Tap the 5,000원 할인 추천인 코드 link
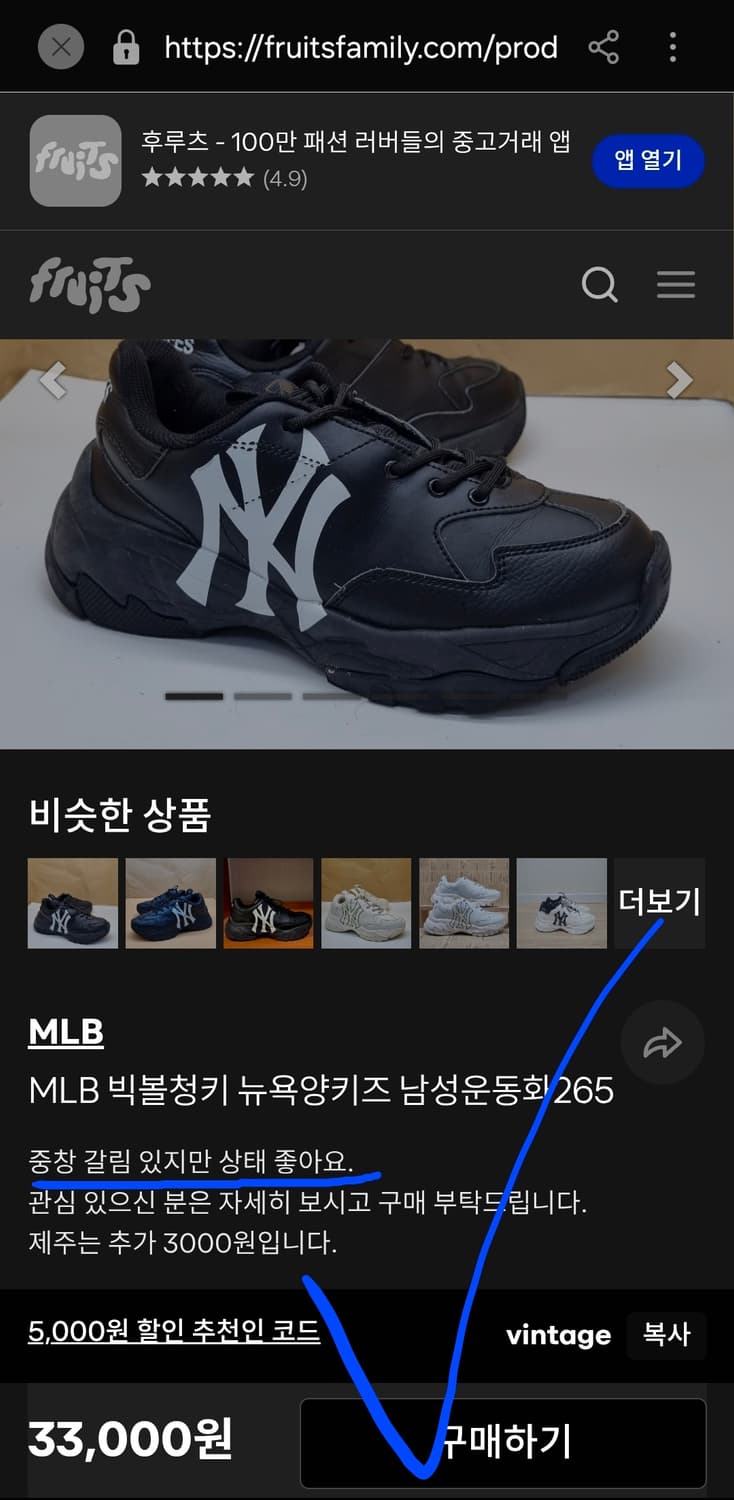Screen dimensions: 734x1500 (172, 1333)
